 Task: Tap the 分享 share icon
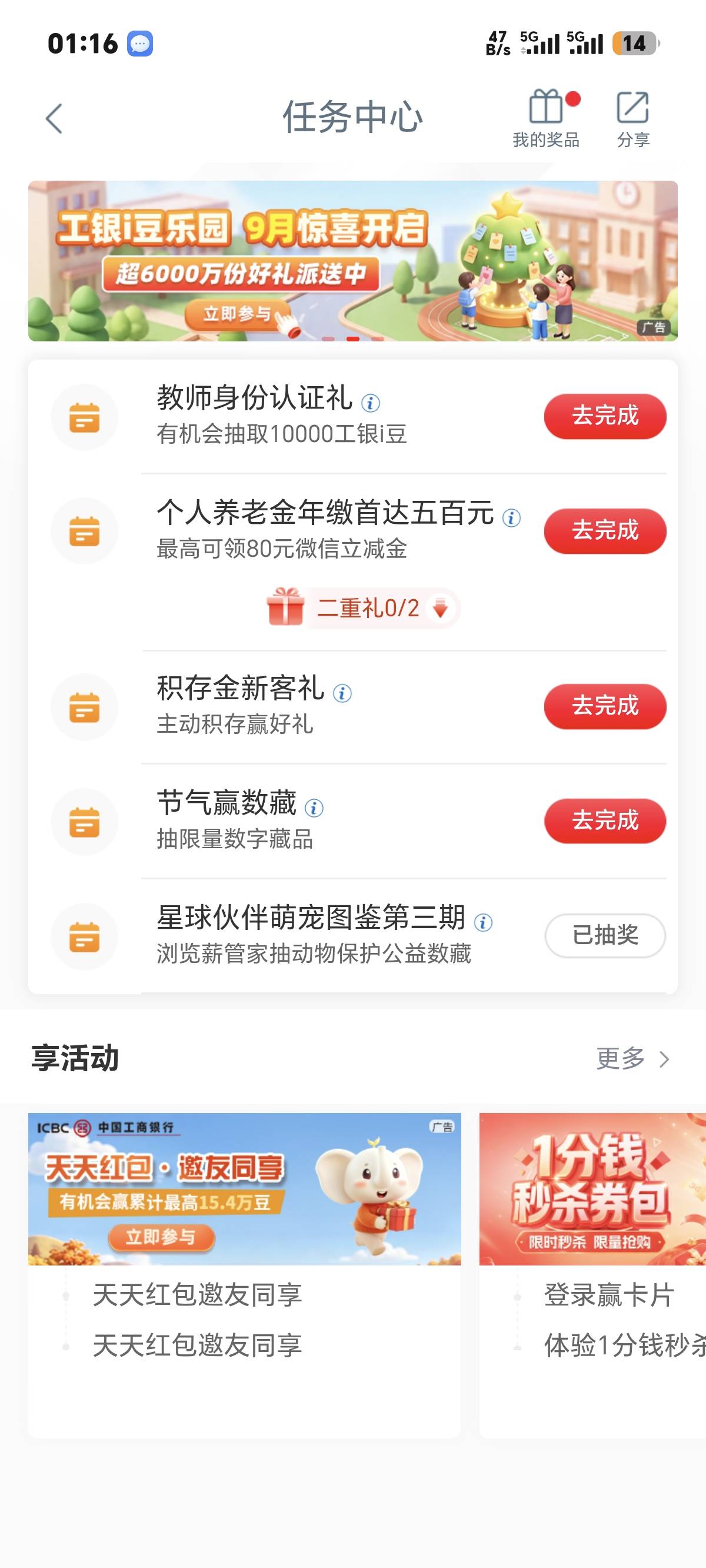633,118
